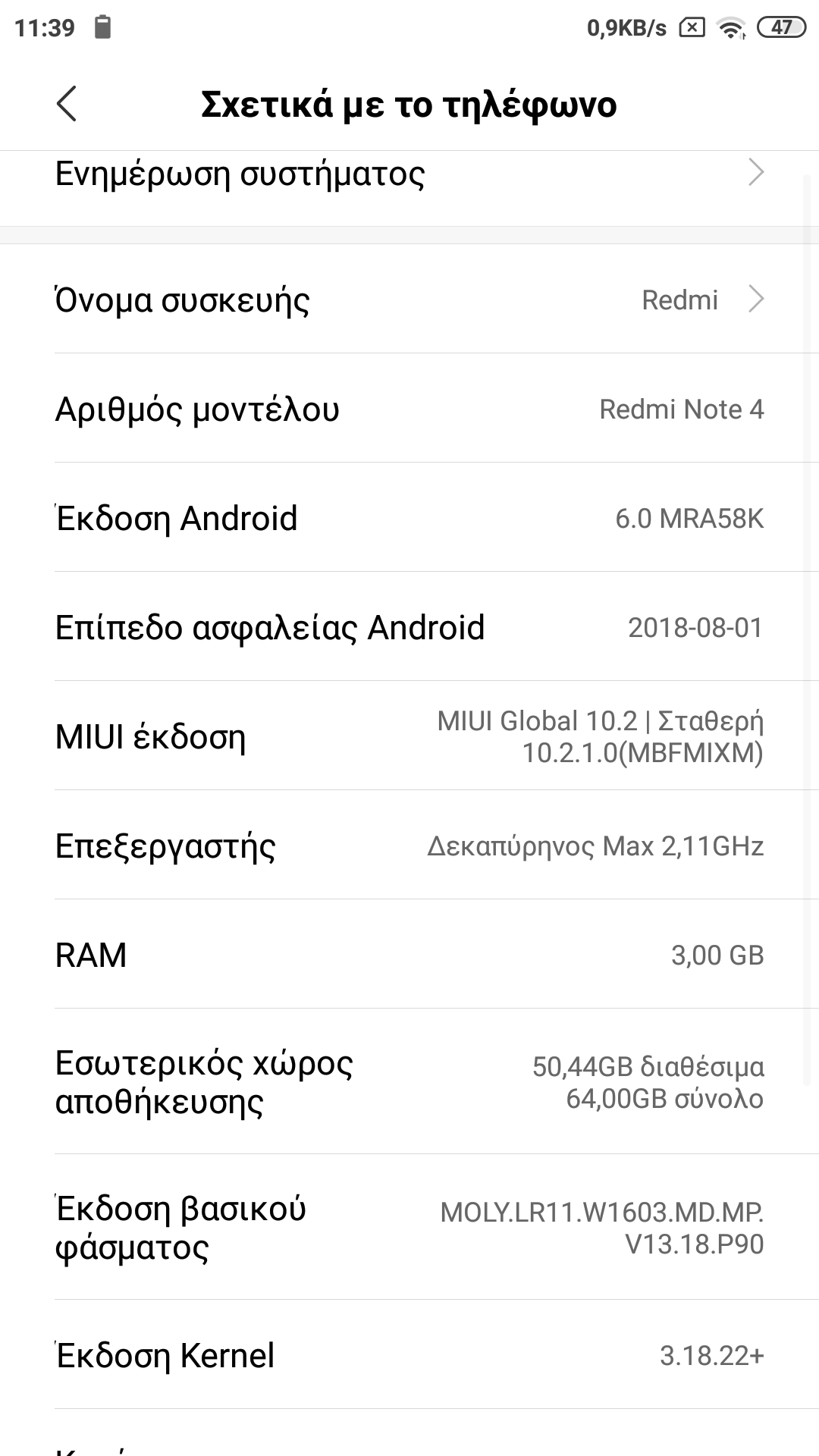
Task: Open the Όνομα συσκευής setting
Action: pos(409,300)
